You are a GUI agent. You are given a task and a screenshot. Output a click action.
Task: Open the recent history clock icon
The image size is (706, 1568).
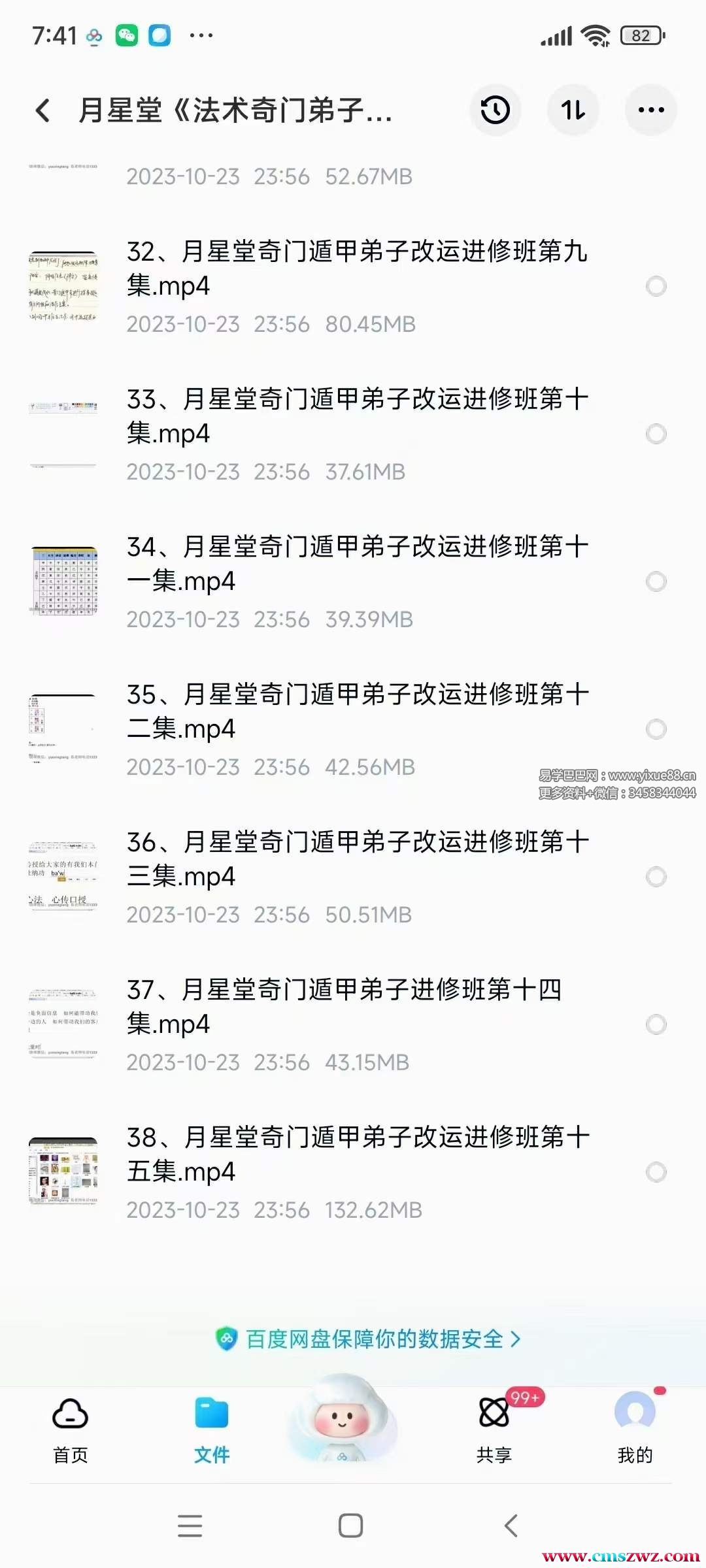pos(495,110)
